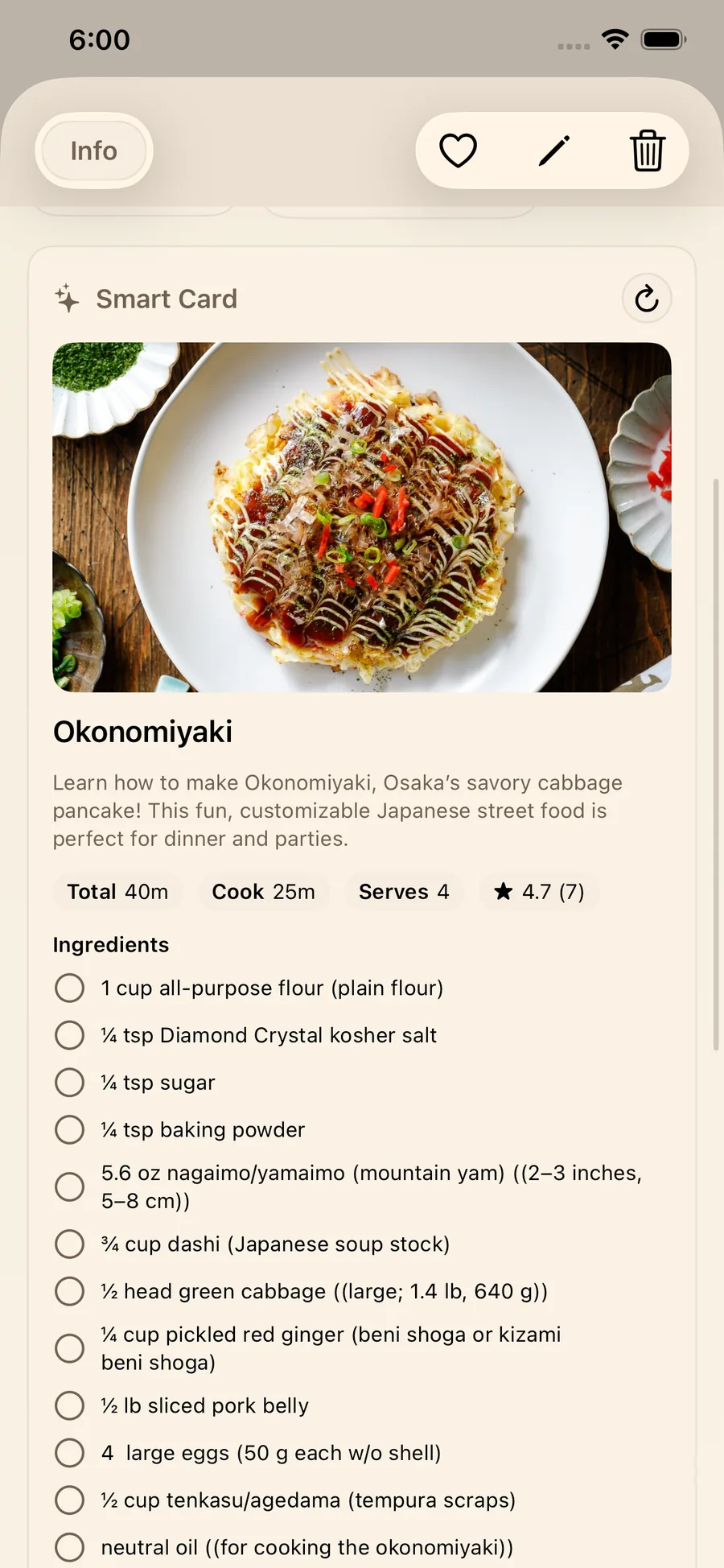Tap the Wi-Fi status icon

[x=614, y=39]
